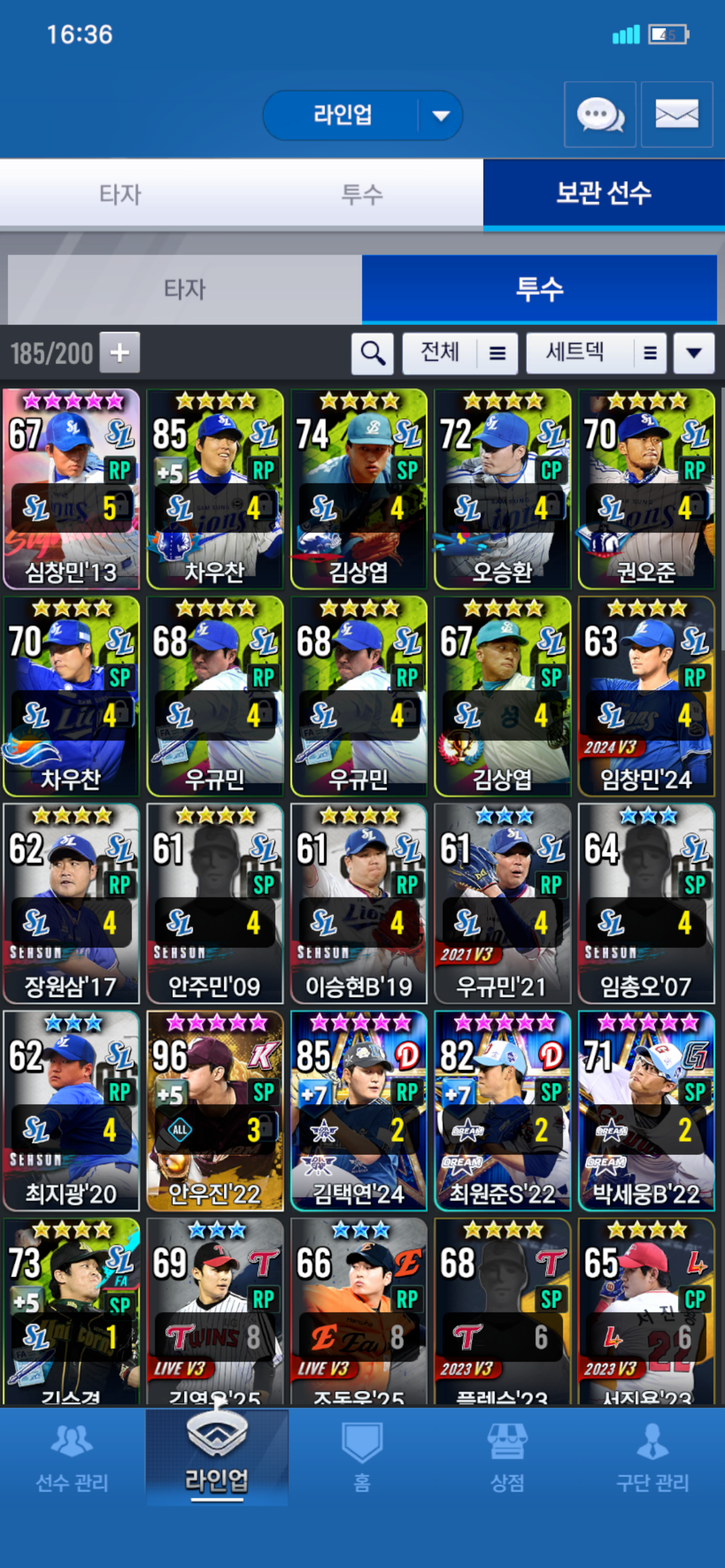Image resolution: width=725 pixels, height=1568 pixels.
Task: Select the 보관 선수 tab
Action: tap(604, 193)
